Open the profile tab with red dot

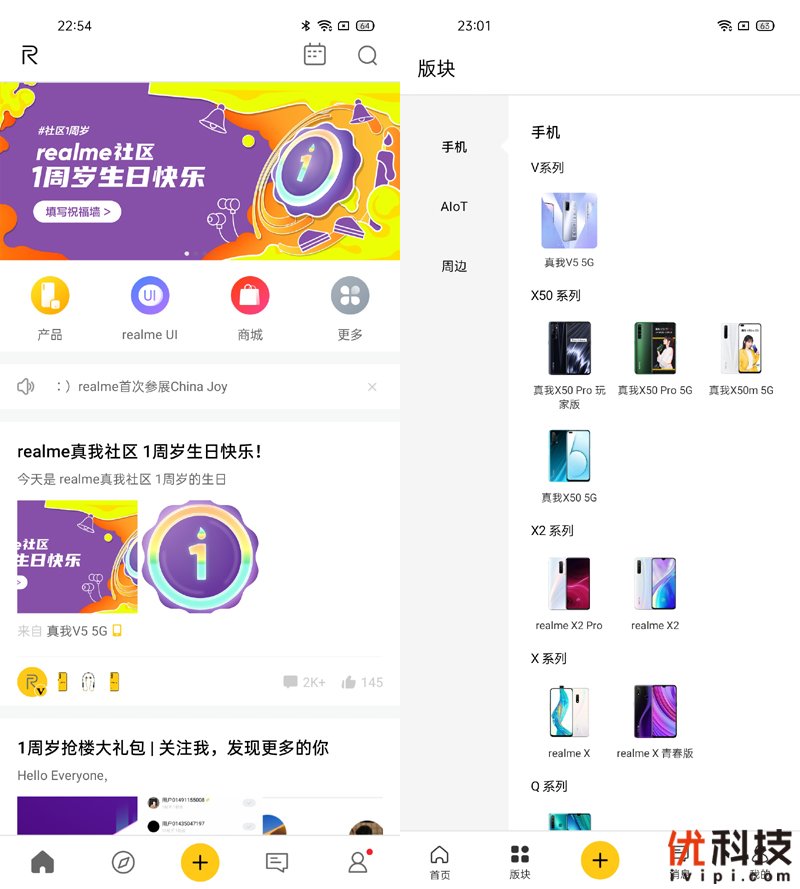[357, 862]
